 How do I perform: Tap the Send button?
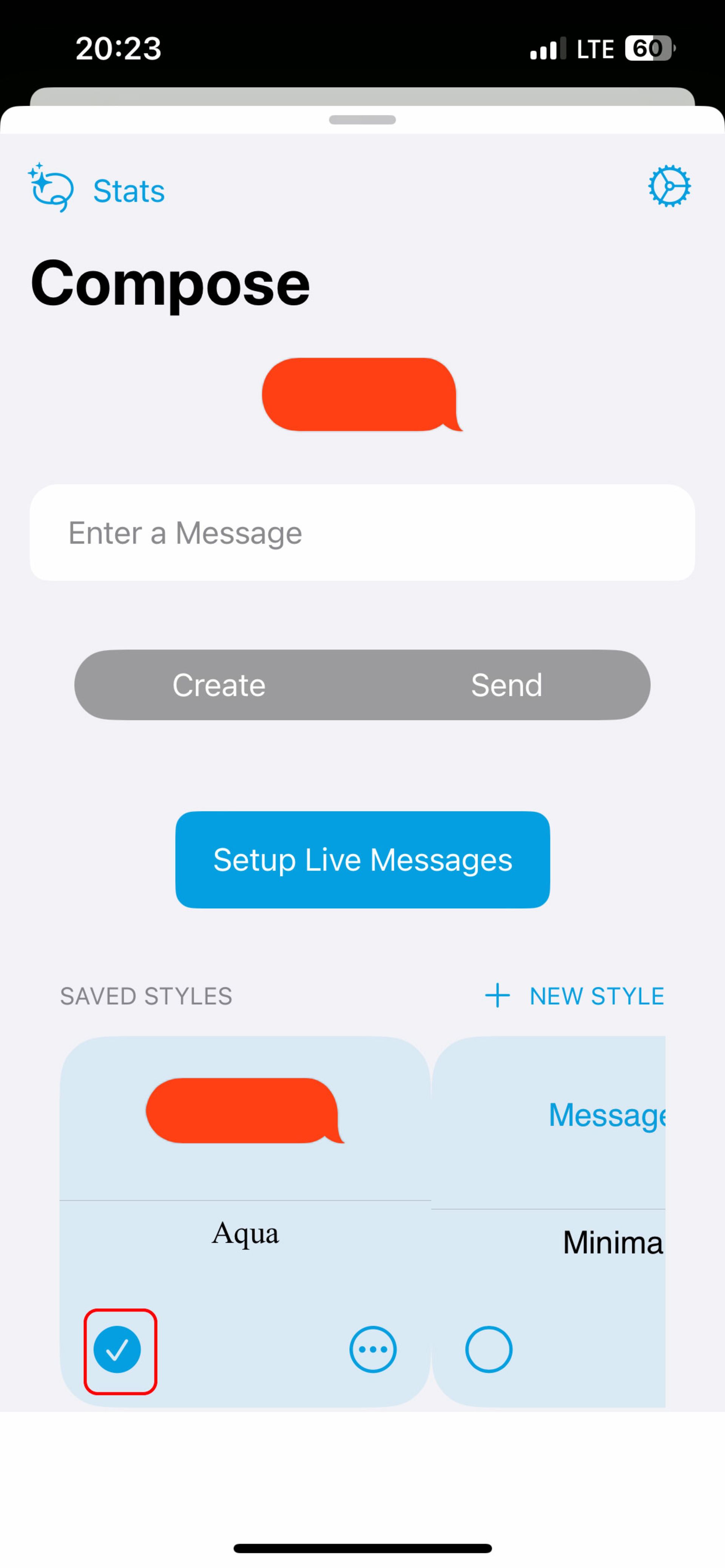506,685
